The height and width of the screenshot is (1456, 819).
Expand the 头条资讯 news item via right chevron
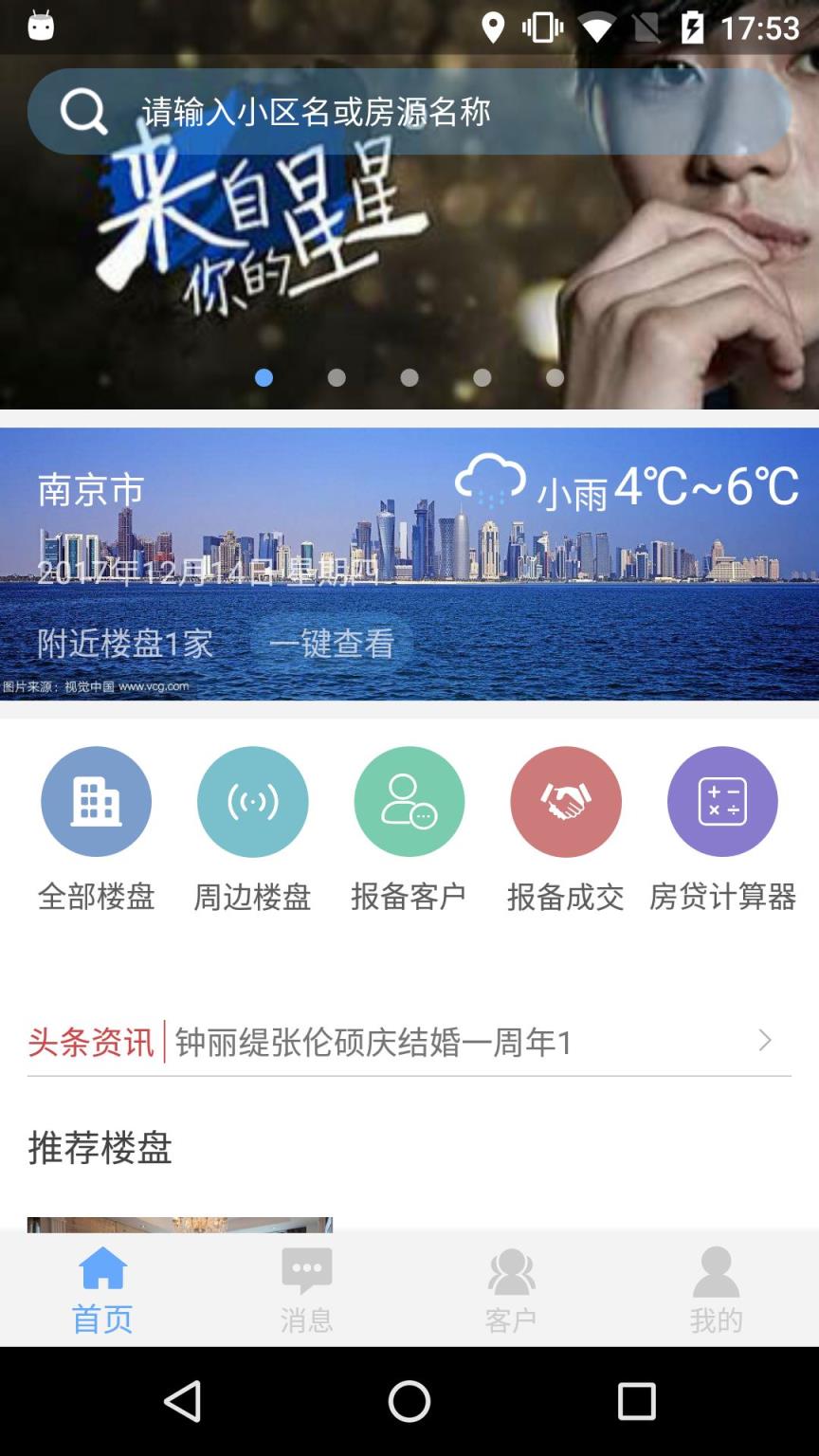tap(766, 1041)
